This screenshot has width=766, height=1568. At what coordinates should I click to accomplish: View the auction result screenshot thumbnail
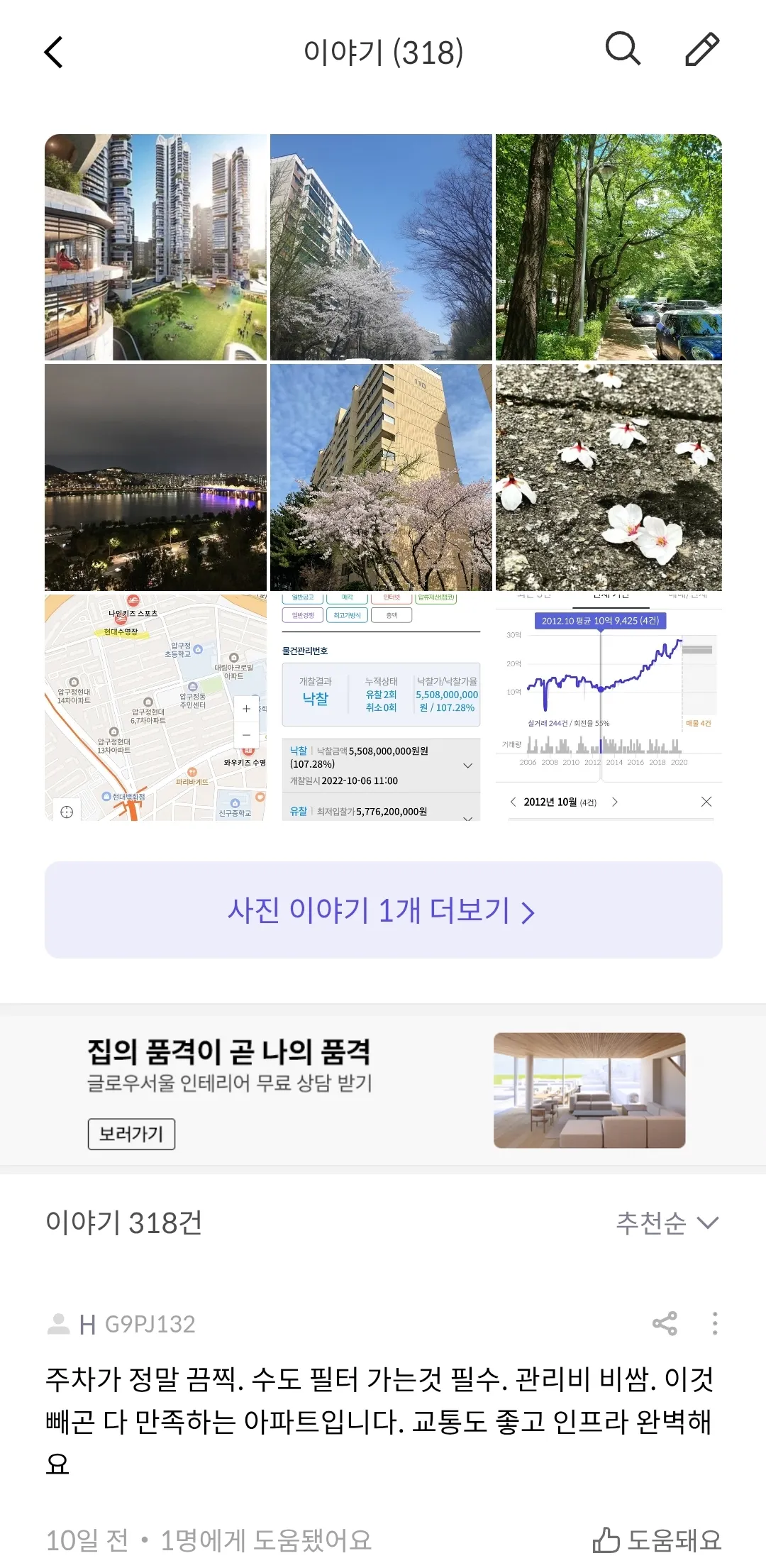pyautogui.click(x=381, y=707)
